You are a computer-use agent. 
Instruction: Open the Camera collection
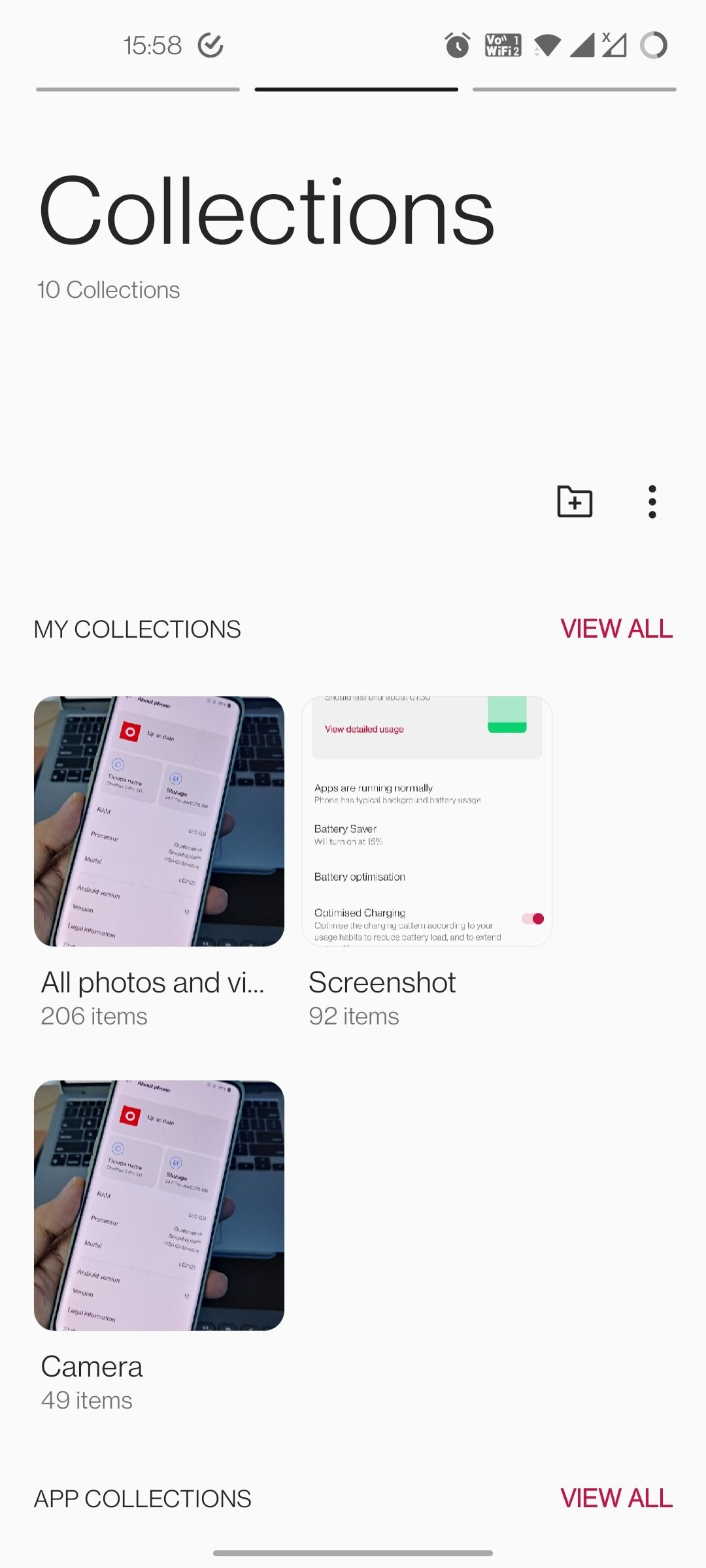click(x=159, y=1205)
